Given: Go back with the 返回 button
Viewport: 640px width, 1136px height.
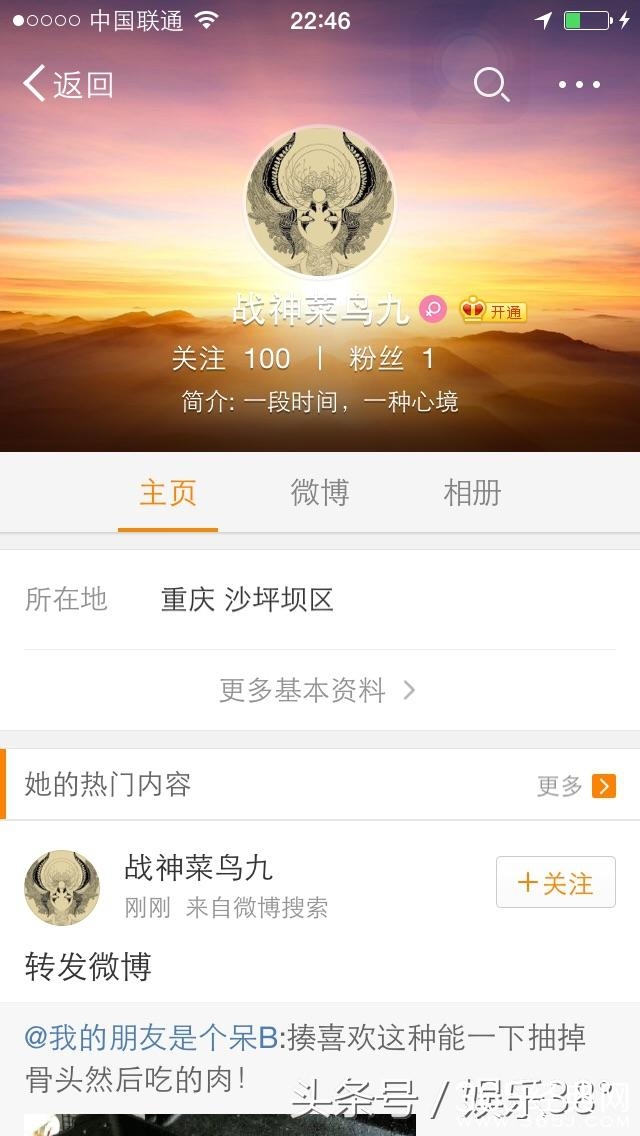Looking at the screenshot, I should (x=68, y=84).
